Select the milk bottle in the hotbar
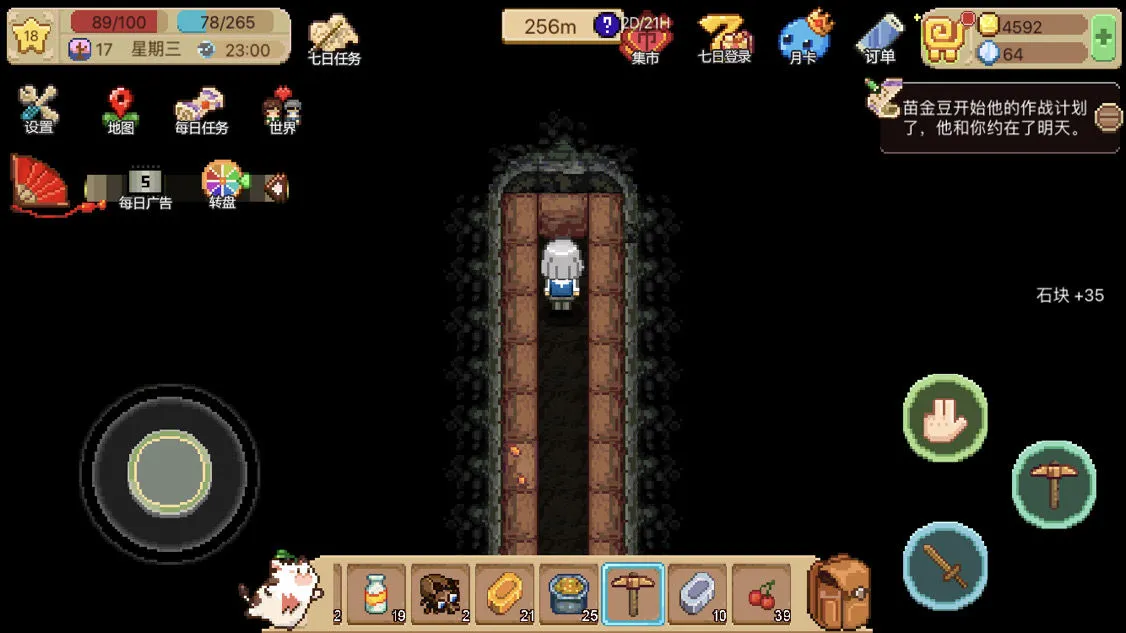Viewport: 1126px width, 633px height. pyautogui.click(x=376, y=595)
